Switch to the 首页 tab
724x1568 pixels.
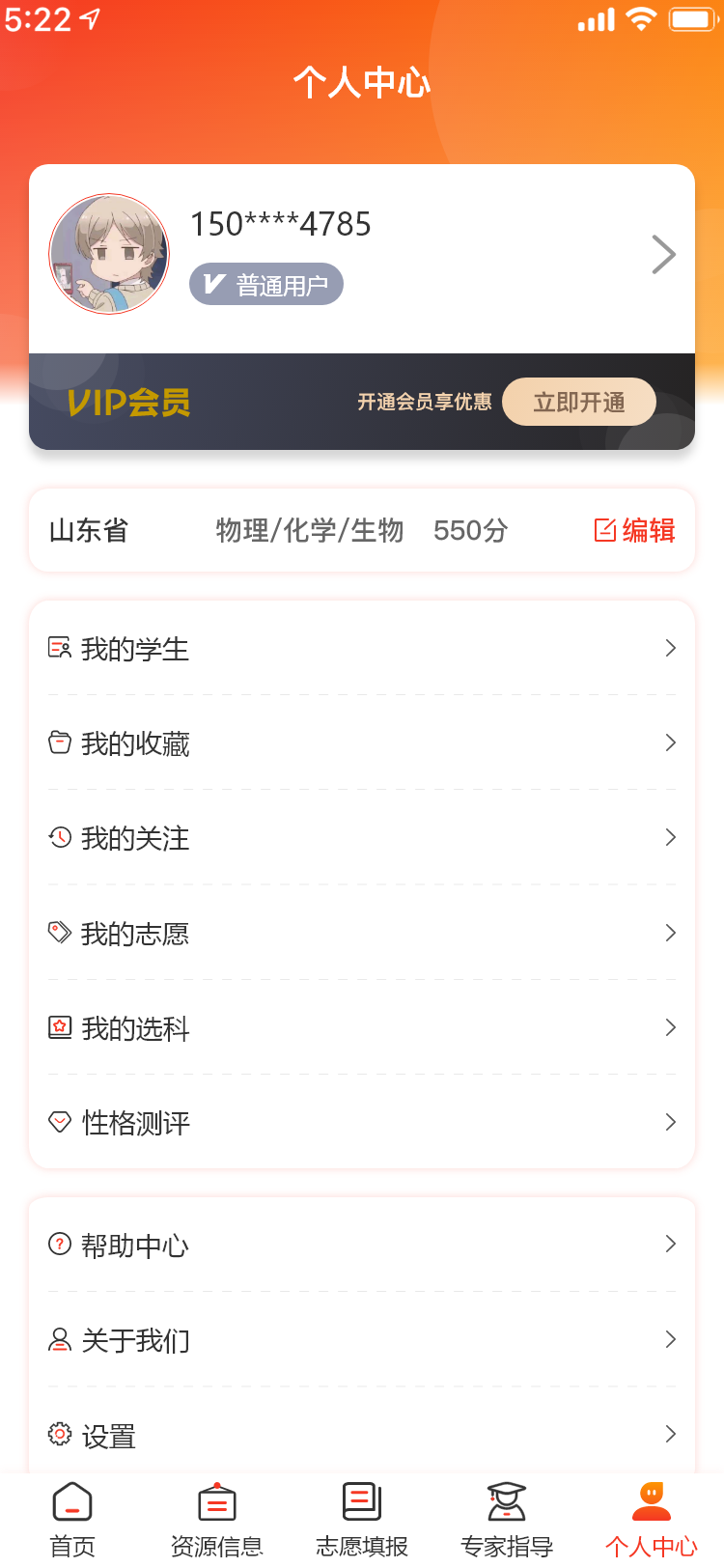coord(72,1521)
